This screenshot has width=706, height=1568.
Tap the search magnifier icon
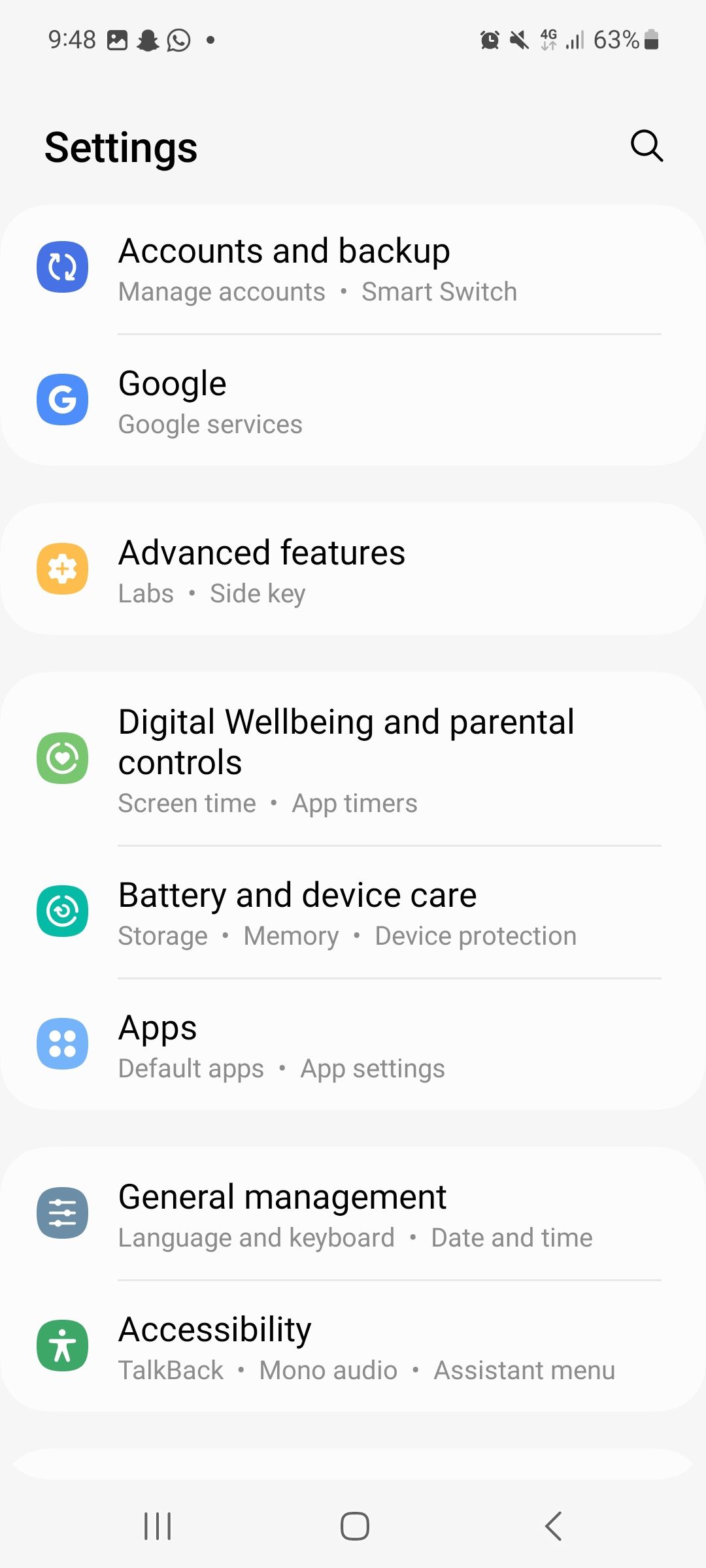(646, 146)
